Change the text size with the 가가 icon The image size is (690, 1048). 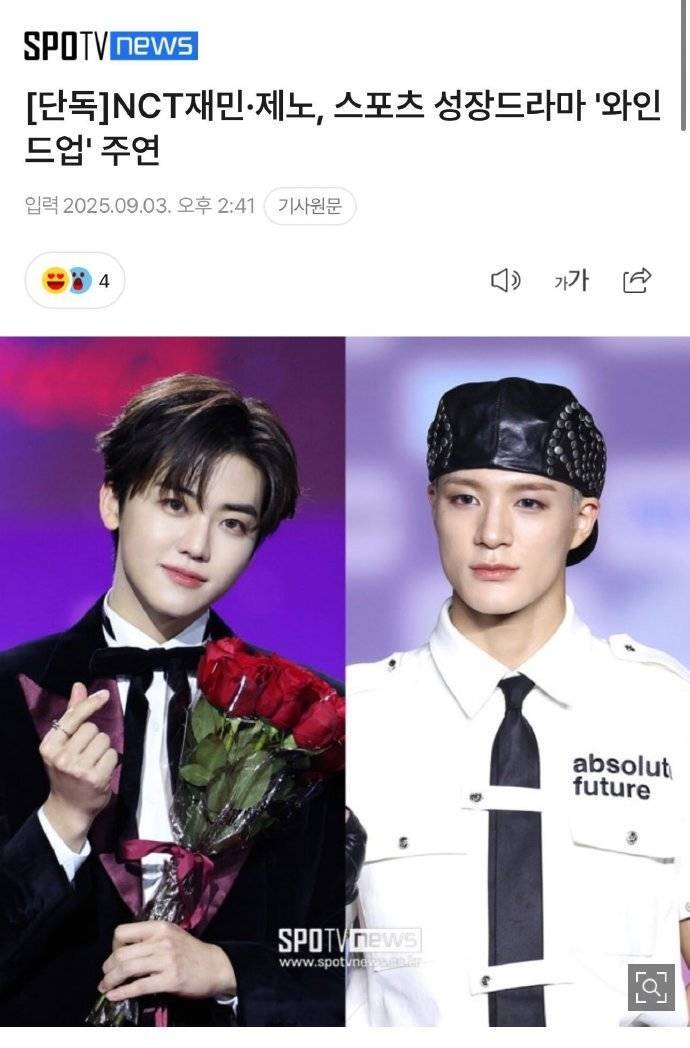click(x=572, y=281)
